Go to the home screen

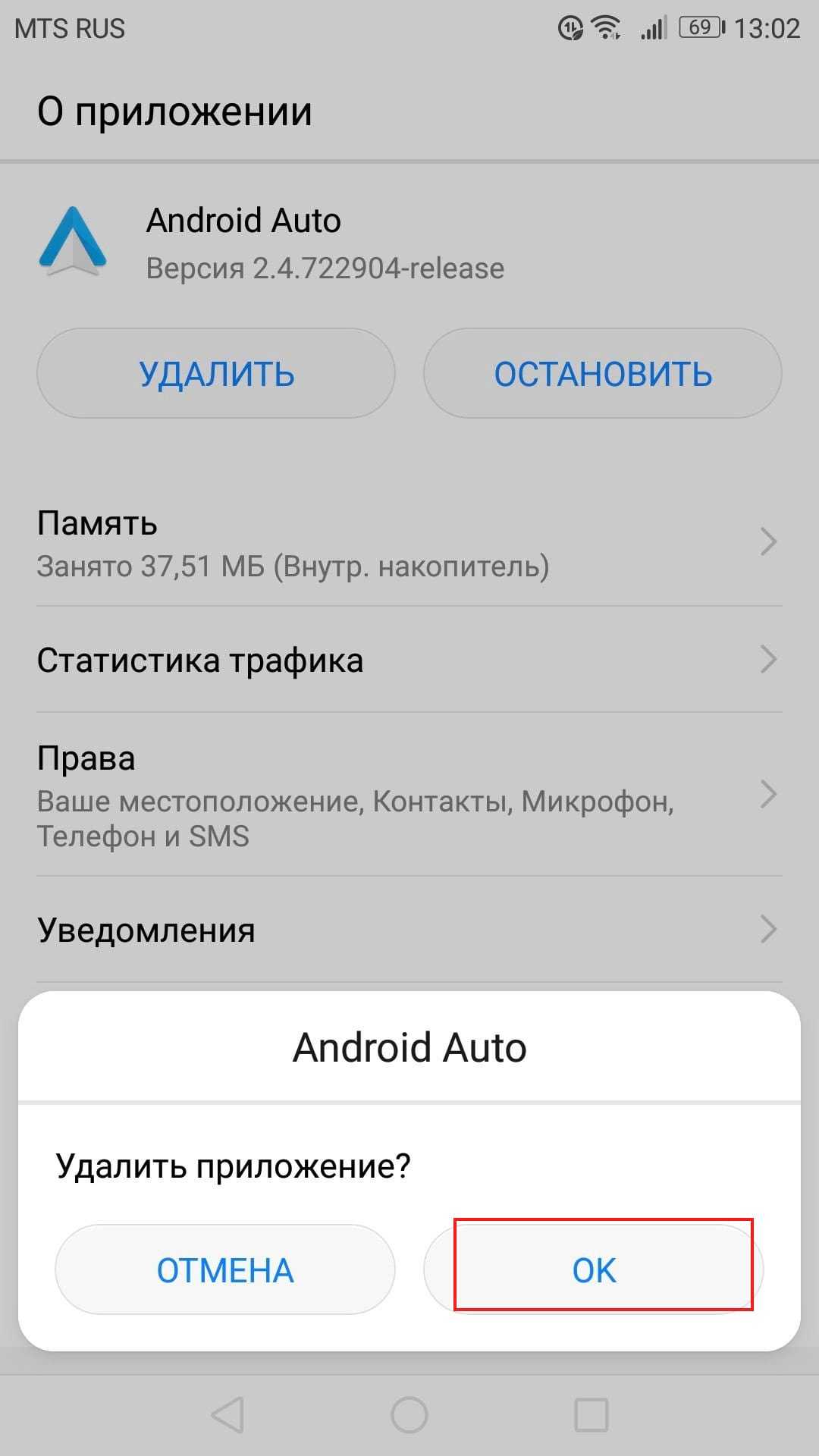[409, 1415]
